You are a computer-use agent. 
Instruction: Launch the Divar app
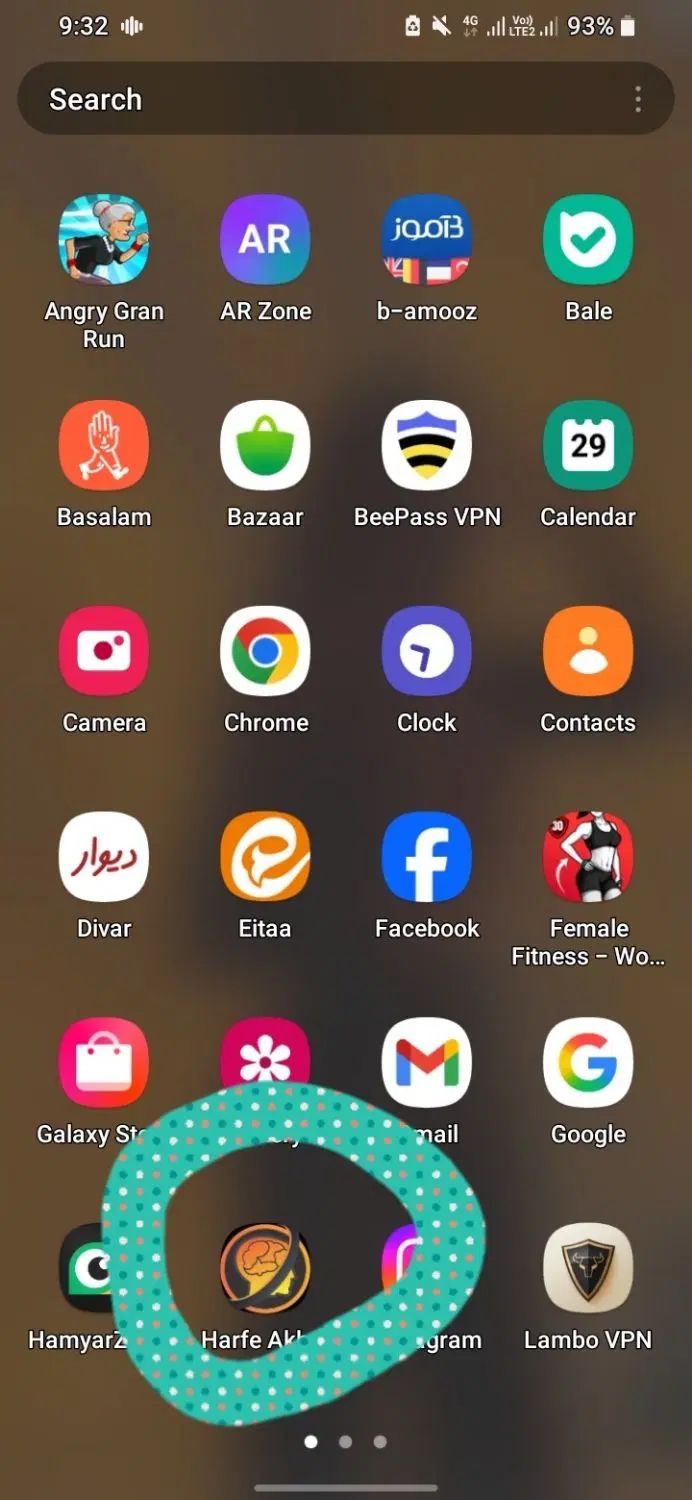coord(104,858)
